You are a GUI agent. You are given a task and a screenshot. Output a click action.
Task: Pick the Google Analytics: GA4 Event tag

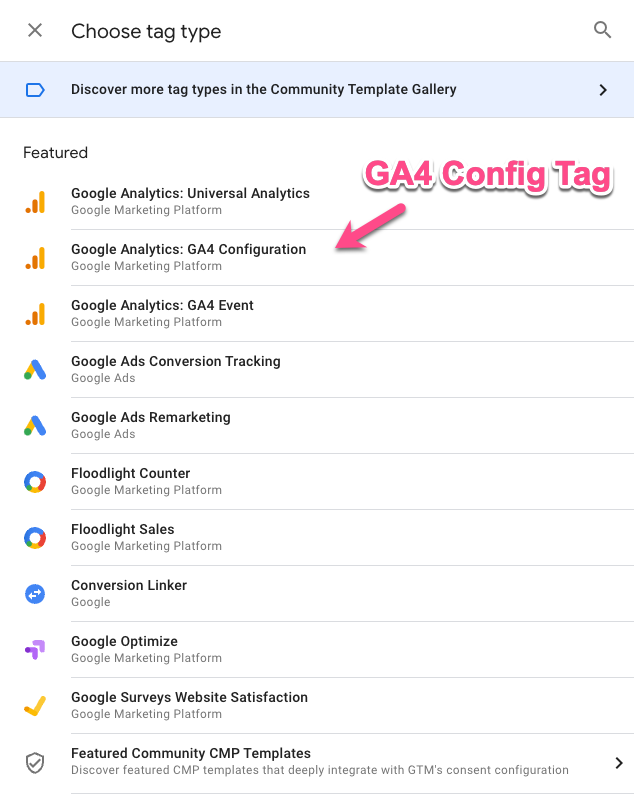click(x=162, y=313)
